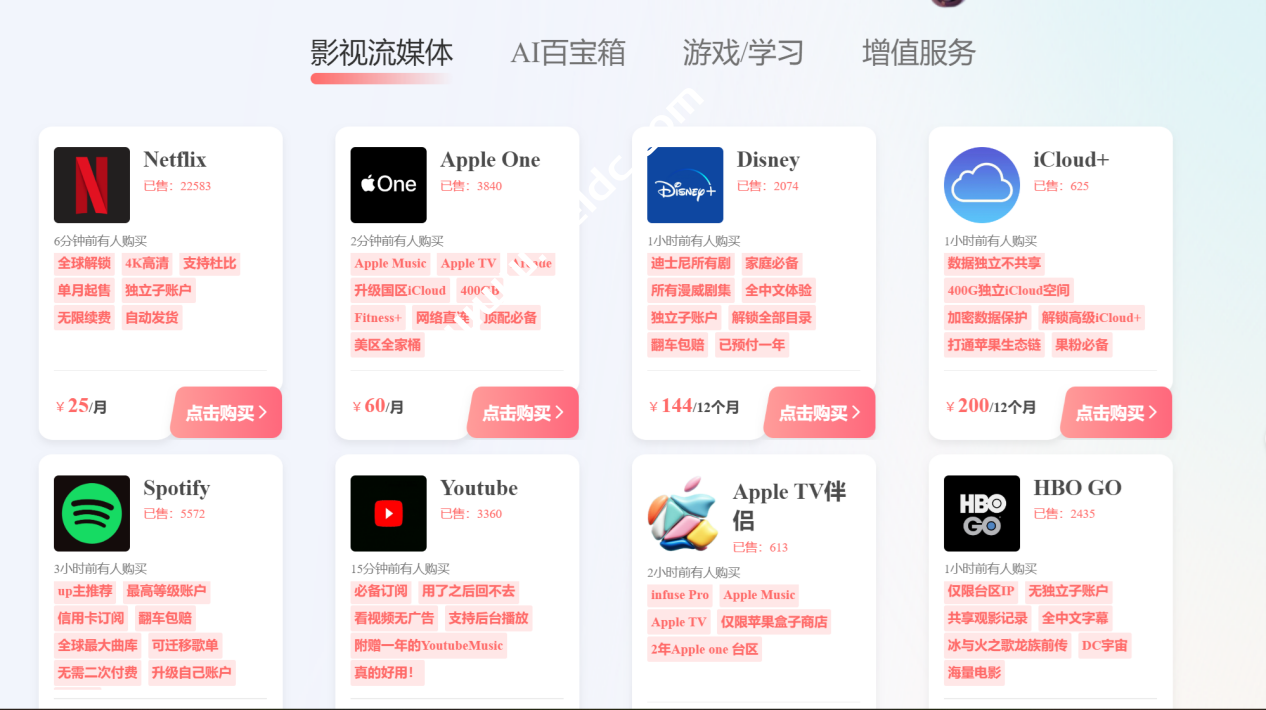Tap 点击购买 on the Netflix card
1266x710 pixels.
point(227,412)
